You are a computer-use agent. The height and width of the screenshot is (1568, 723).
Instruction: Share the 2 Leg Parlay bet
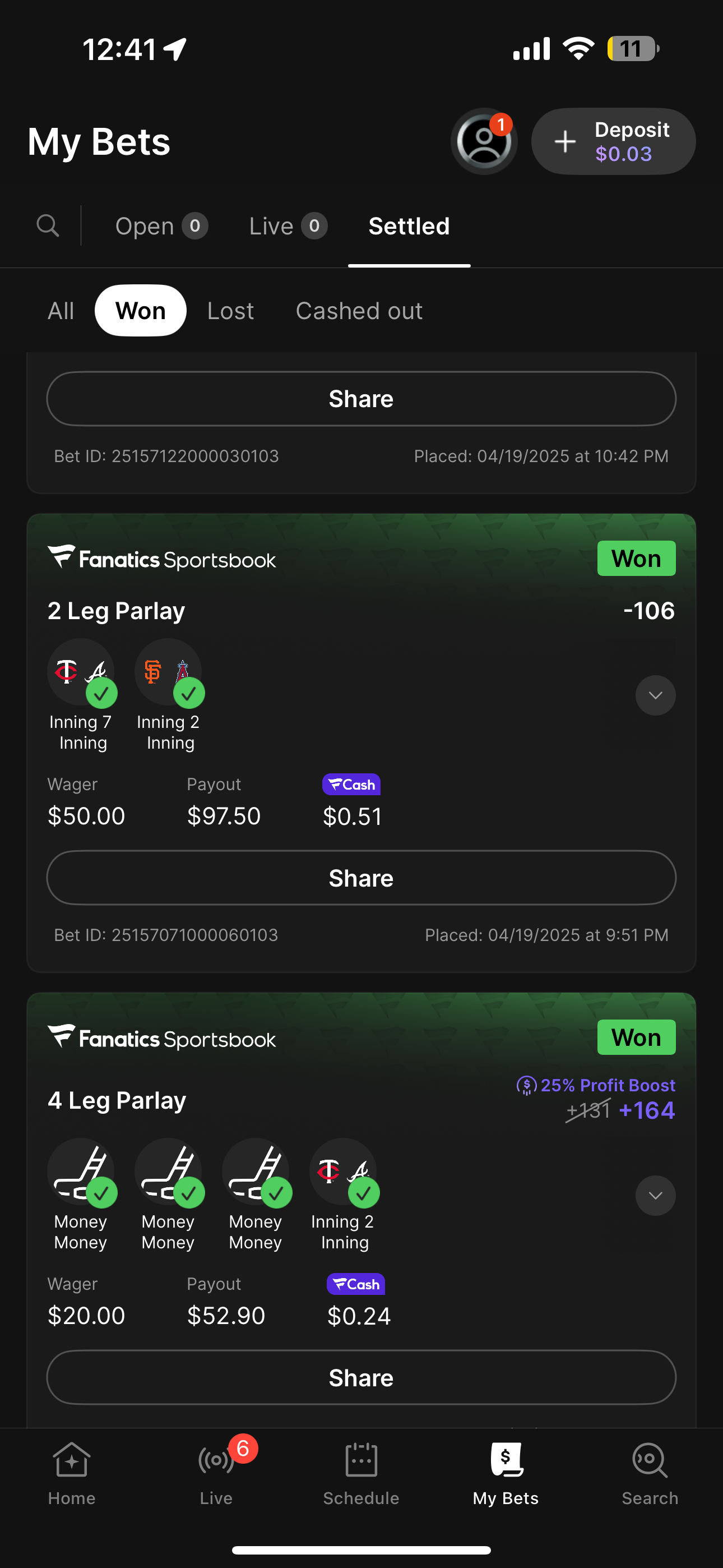pos(361,878)
